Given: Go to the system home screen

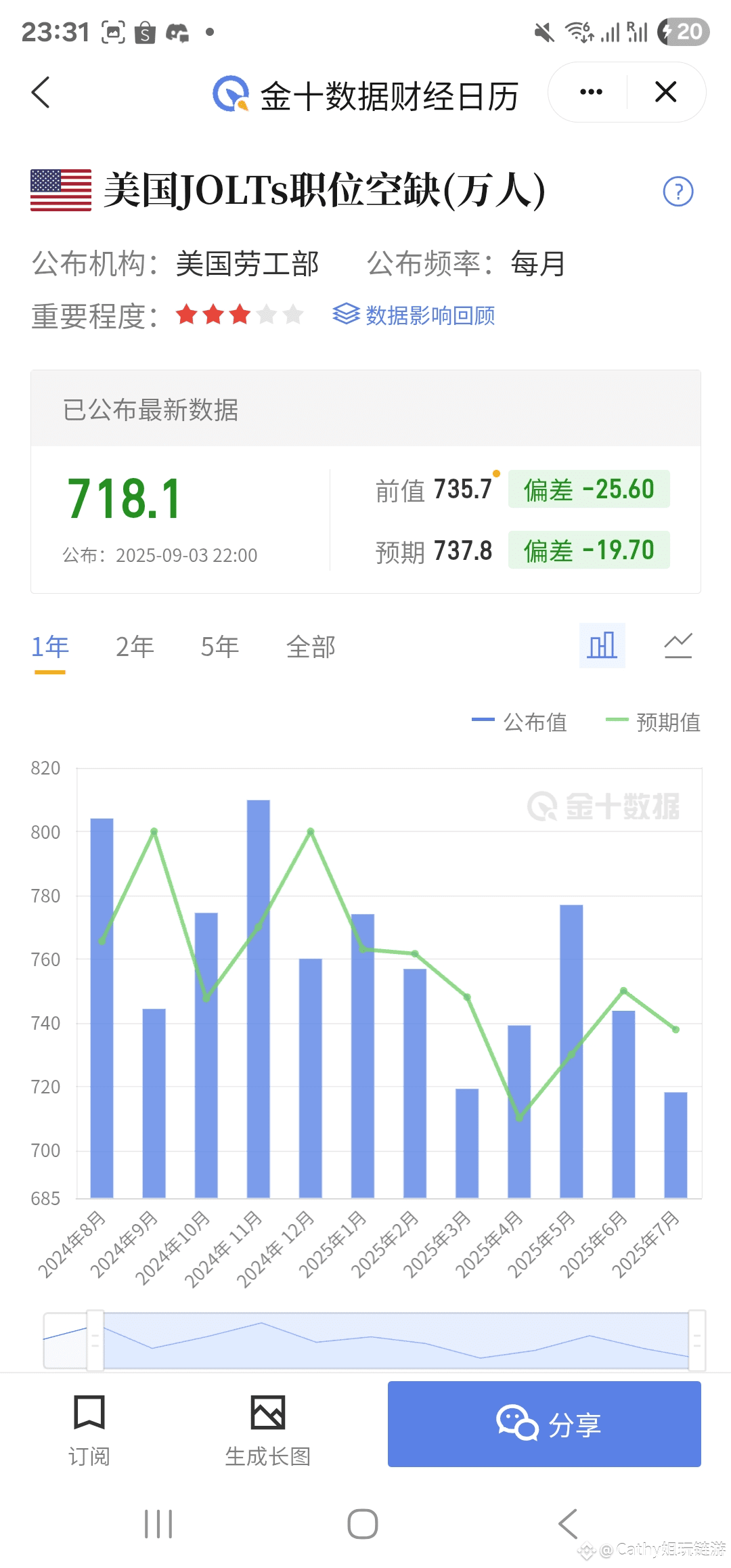Looking at the screenshot, I should coord(363,1524).
